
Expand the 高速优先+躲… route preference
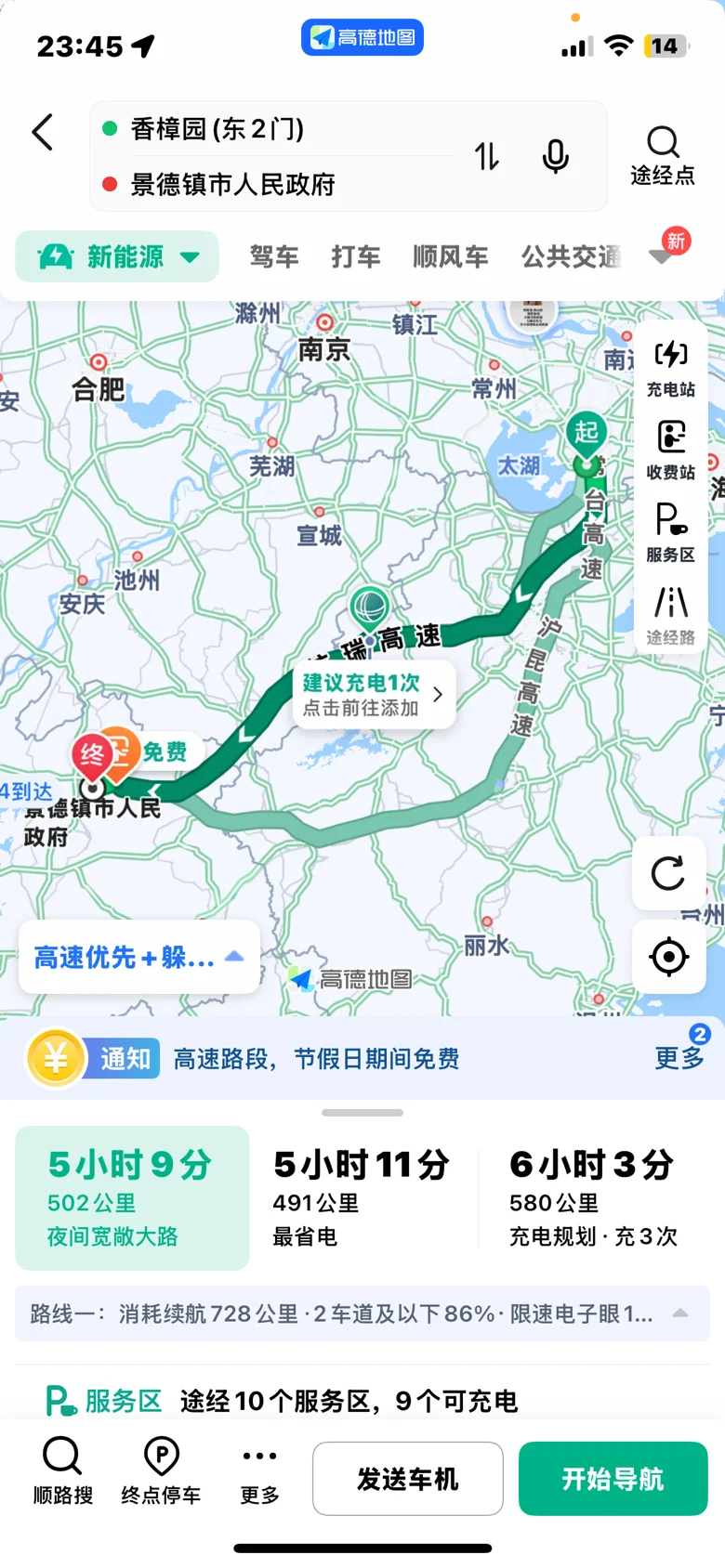(x=139, y=957)
